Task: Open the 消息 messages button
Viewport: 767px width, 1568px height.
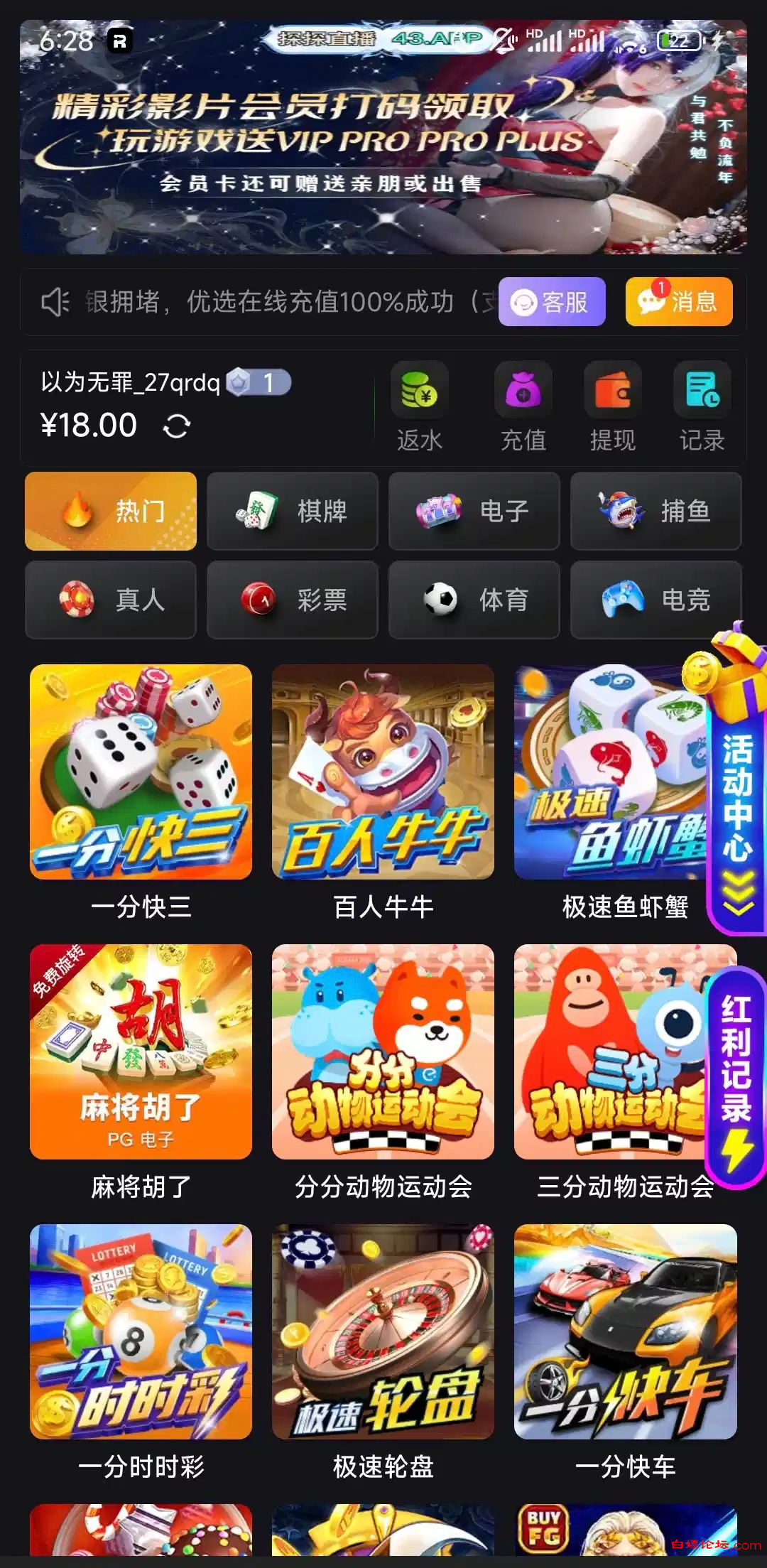Action: click(679, 302)
